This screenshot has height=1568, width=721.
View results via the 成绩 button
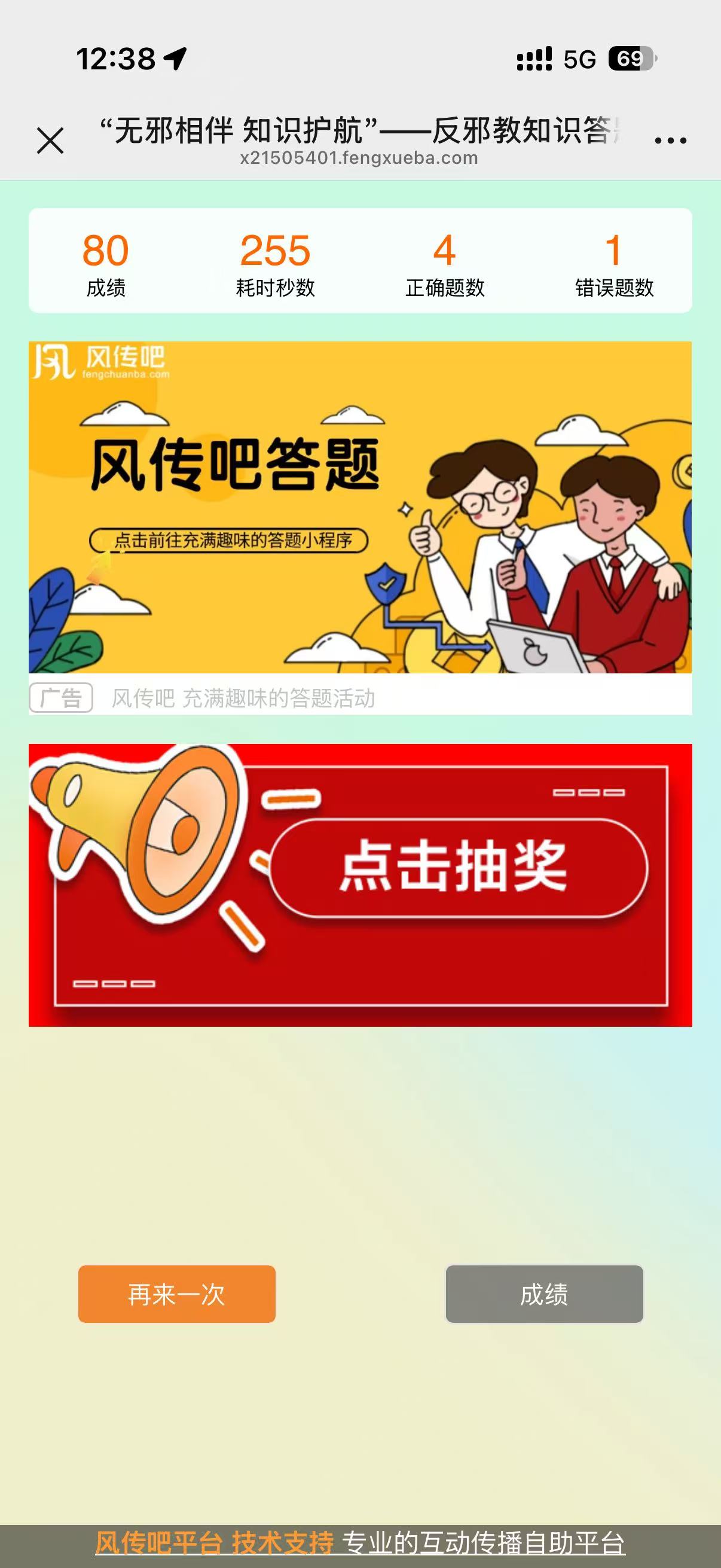point(544,1294)
